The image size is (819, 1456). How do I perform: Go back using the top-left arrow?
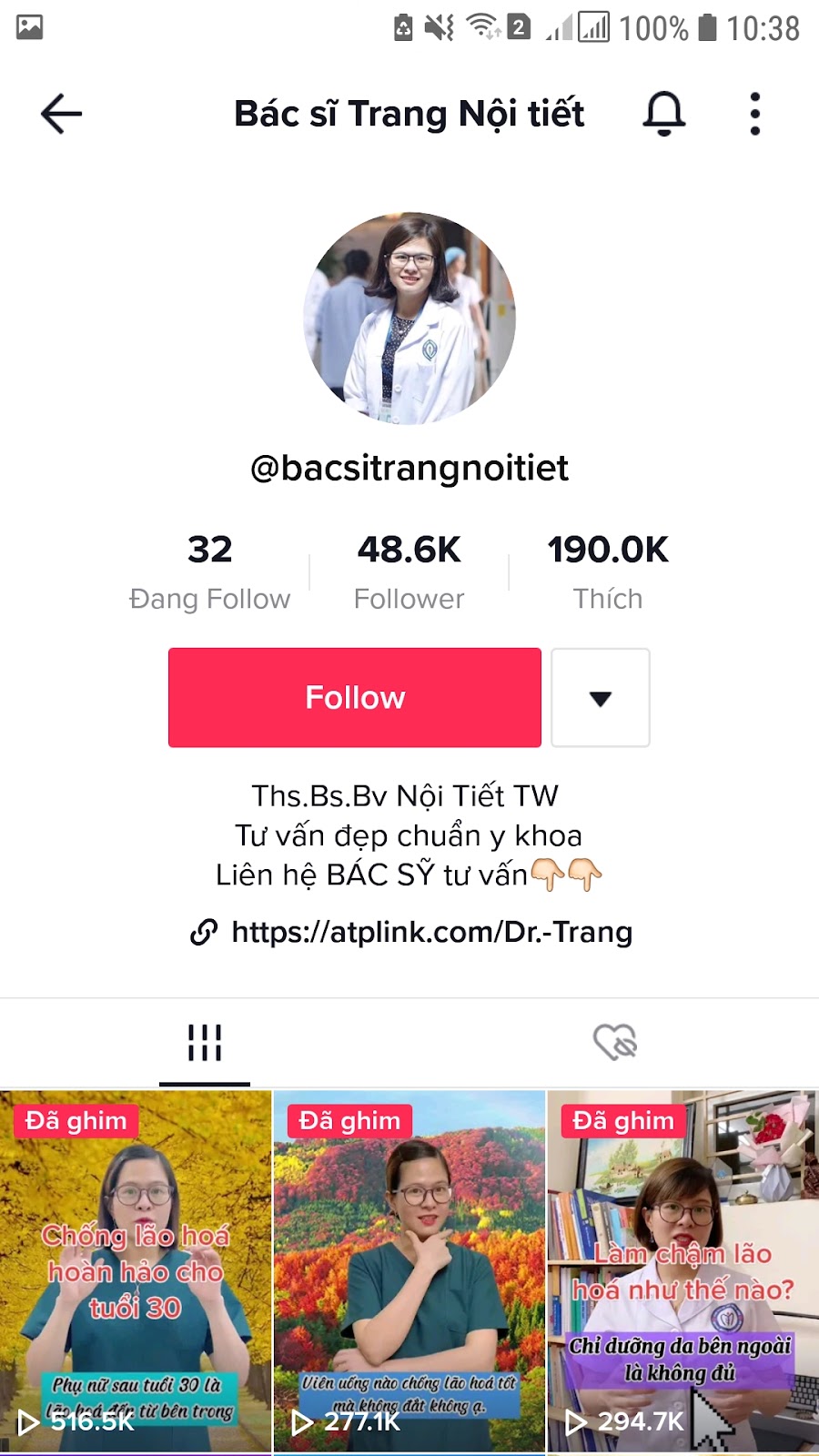tap(62, 114)
